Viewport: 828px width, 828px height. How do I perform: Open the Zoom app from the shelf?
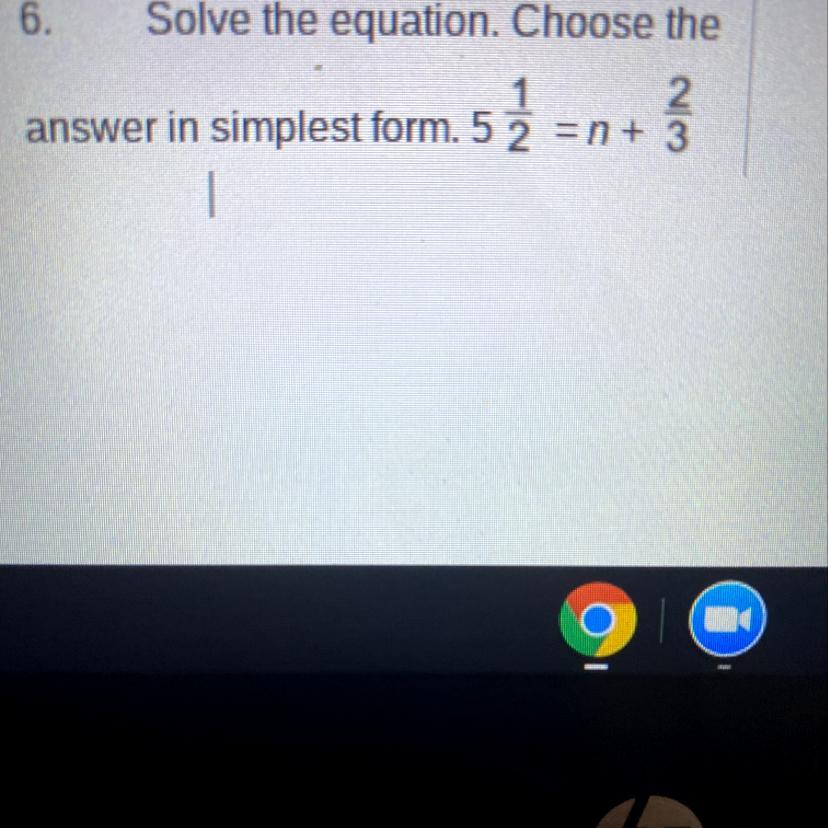point(727,620)
